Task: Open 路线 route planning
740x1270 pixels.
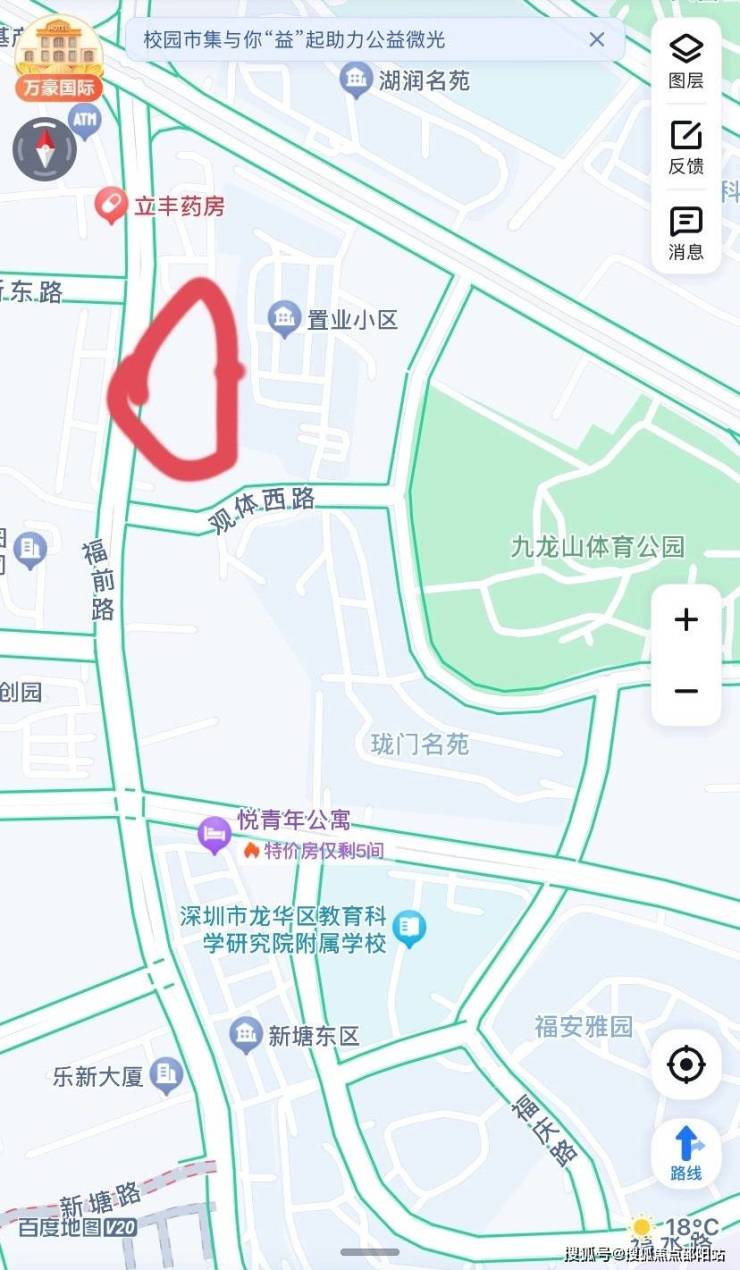Action: [686, 1152]
